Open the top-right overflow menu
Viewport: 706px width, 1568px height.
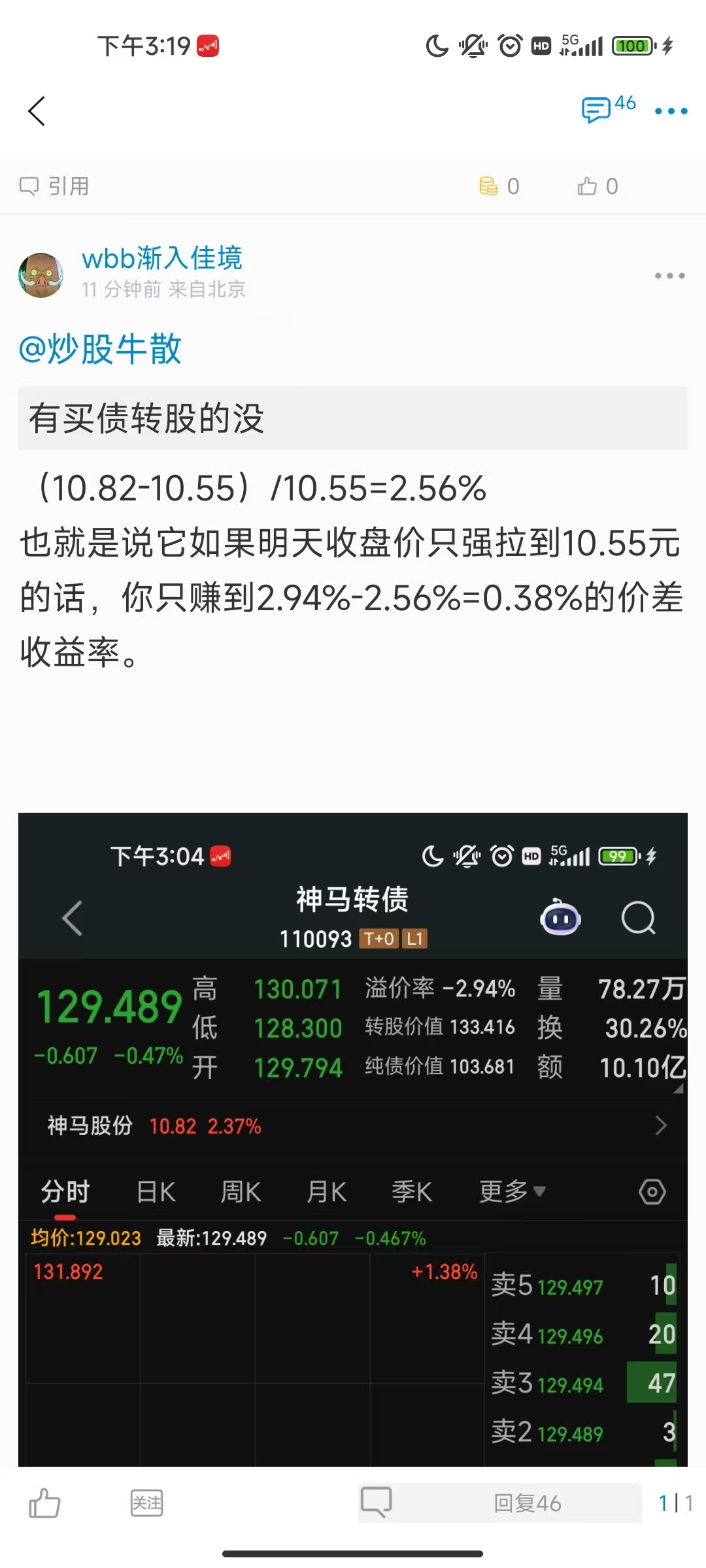(671, 111)
